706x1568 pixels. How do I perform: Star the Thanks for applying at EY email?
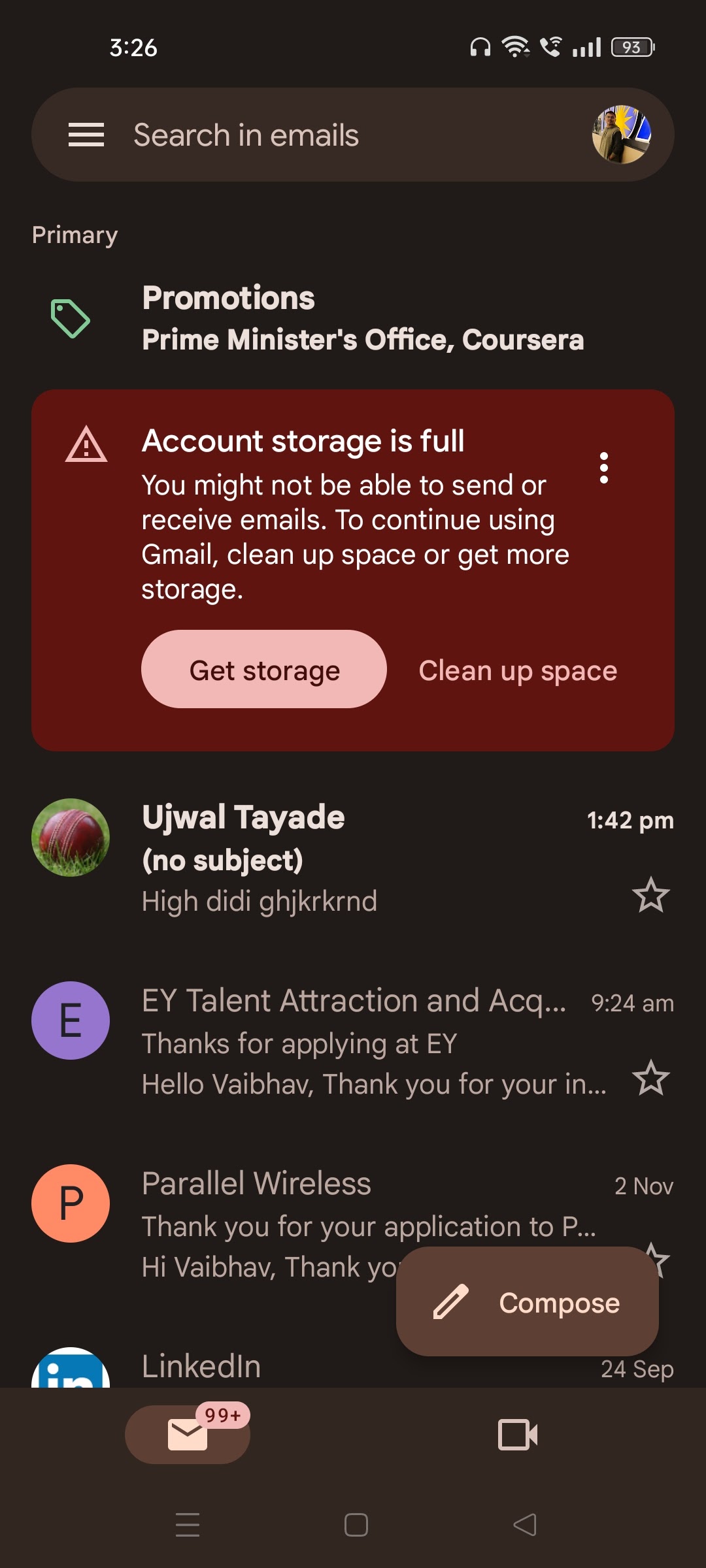(651, 1078)
